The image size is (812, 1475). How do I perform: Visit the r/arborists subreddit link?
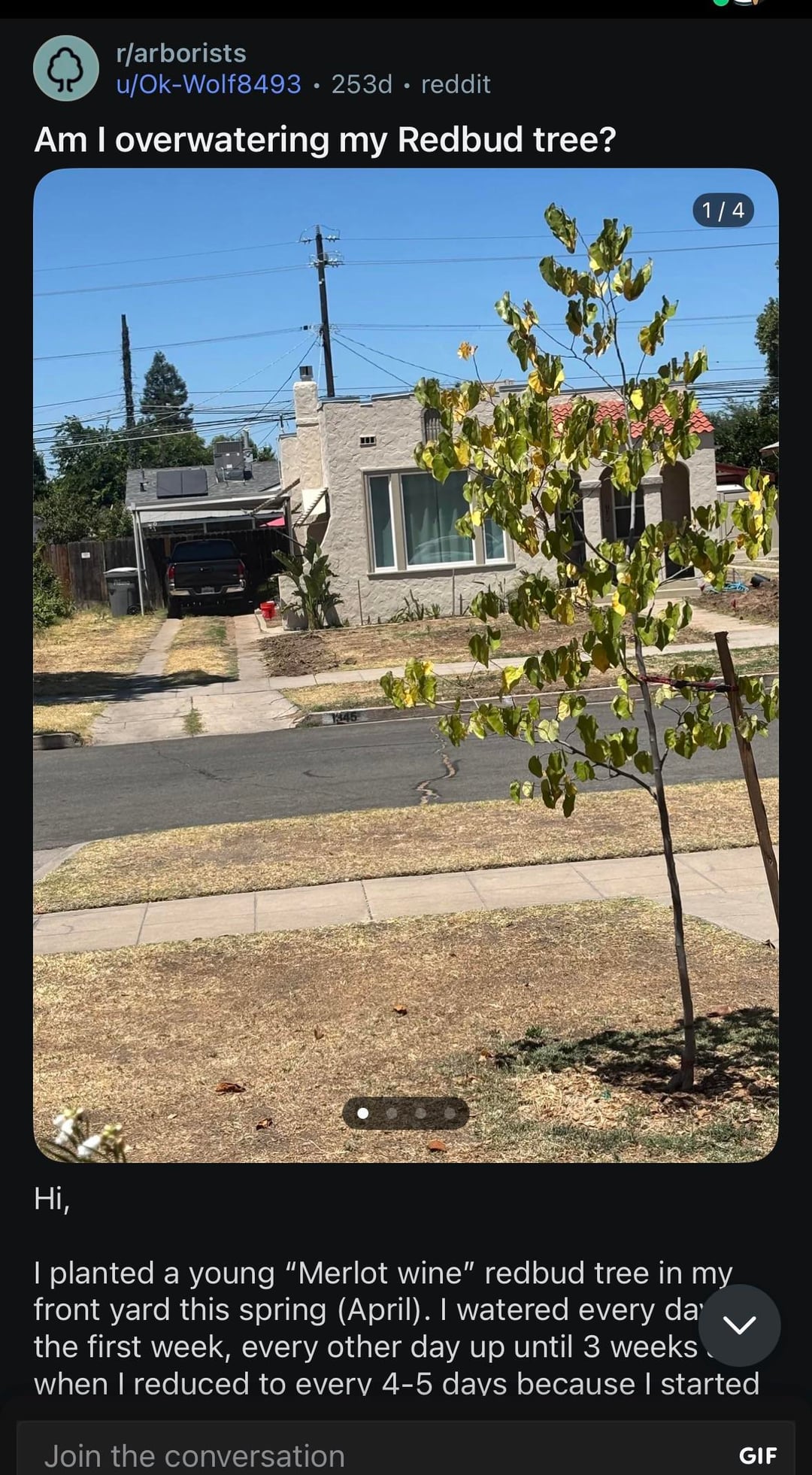[180, 53]
